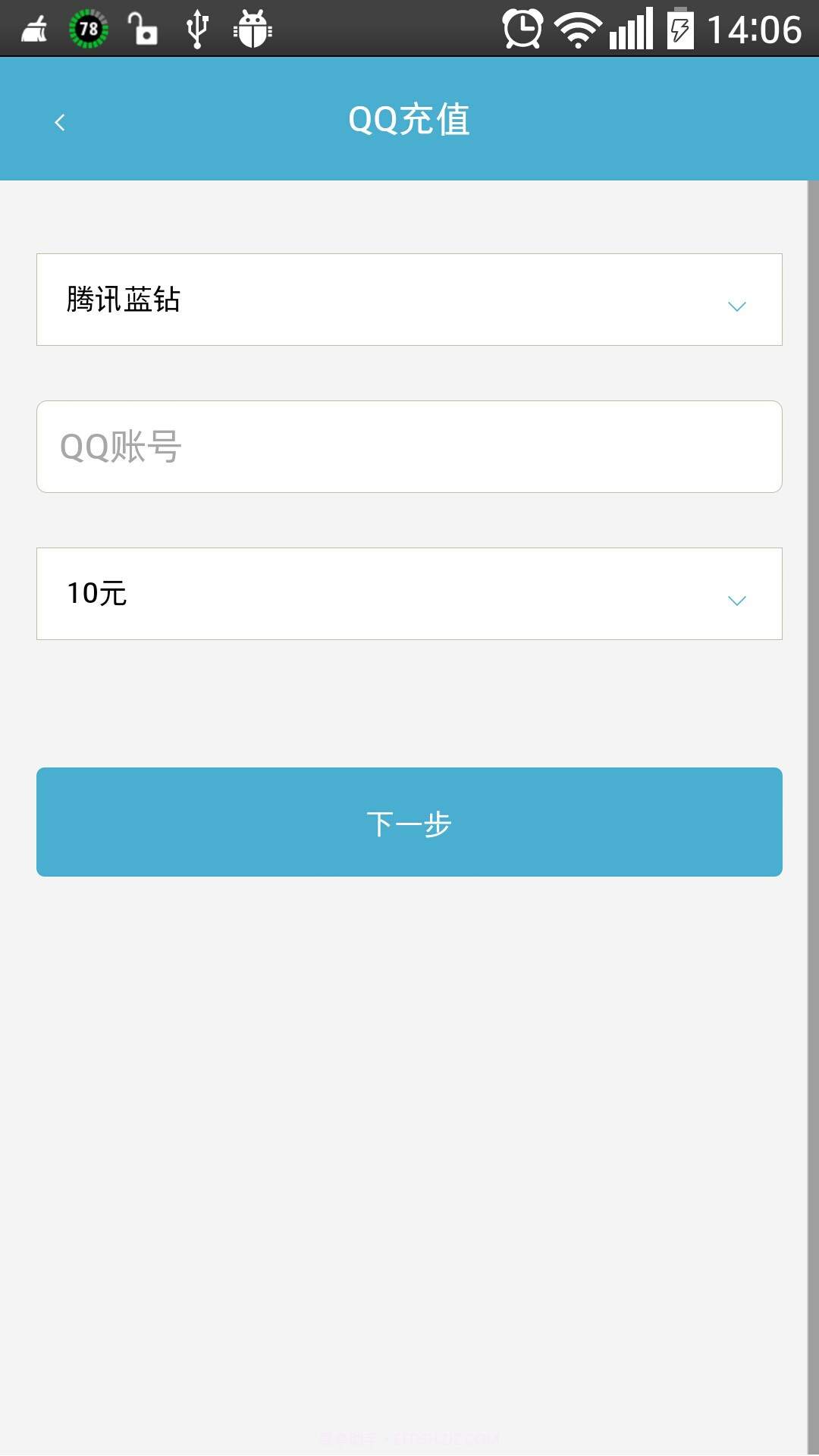Tap the back arrow icon
This screenshot has width=819, height=1456.
60,121
